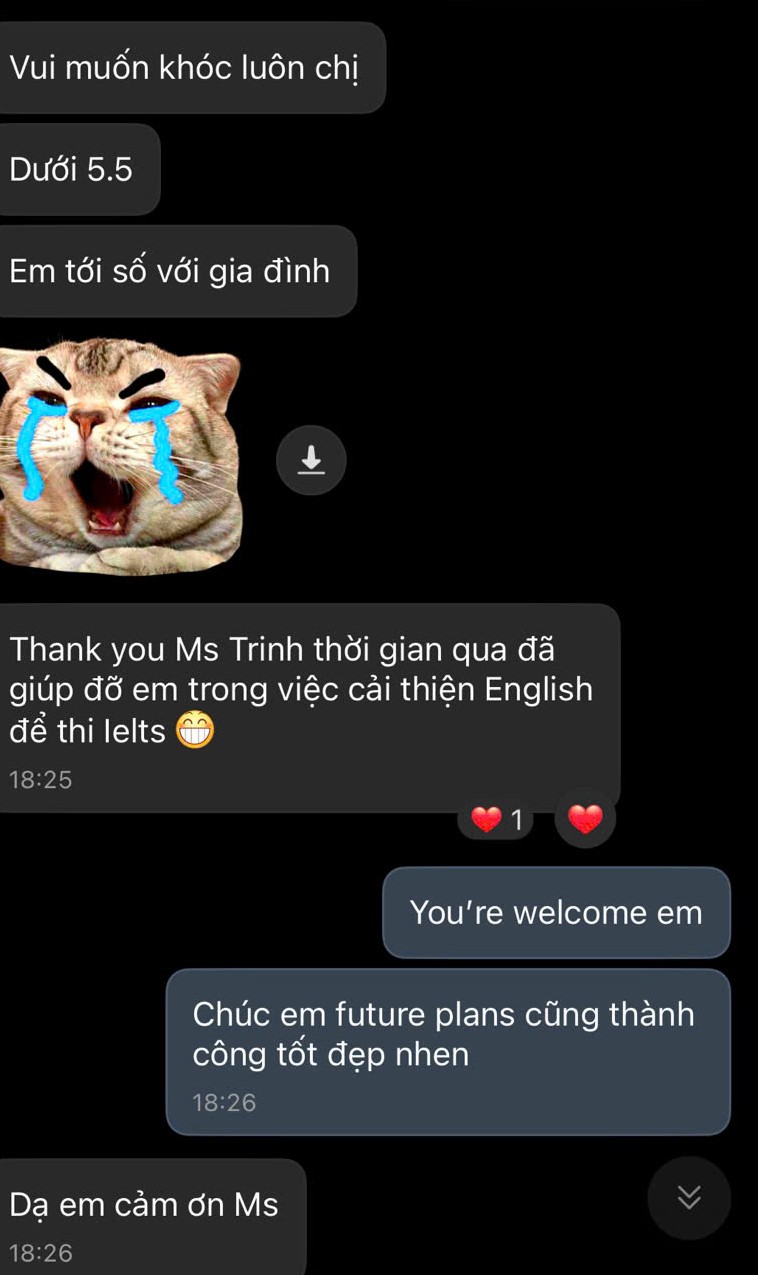Image resolution: width=758 pixels, height=1275 pixels.
Task: Download the crying cat sticker
Action: pos(311,460)
